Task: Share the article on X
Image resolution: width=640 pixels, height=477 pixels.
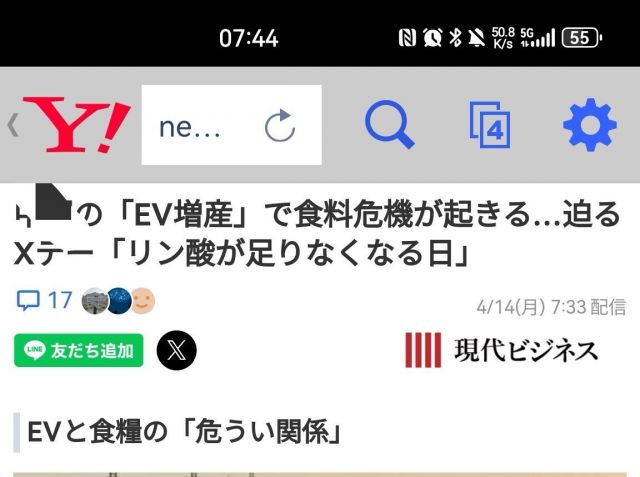Action: point(177,350)
